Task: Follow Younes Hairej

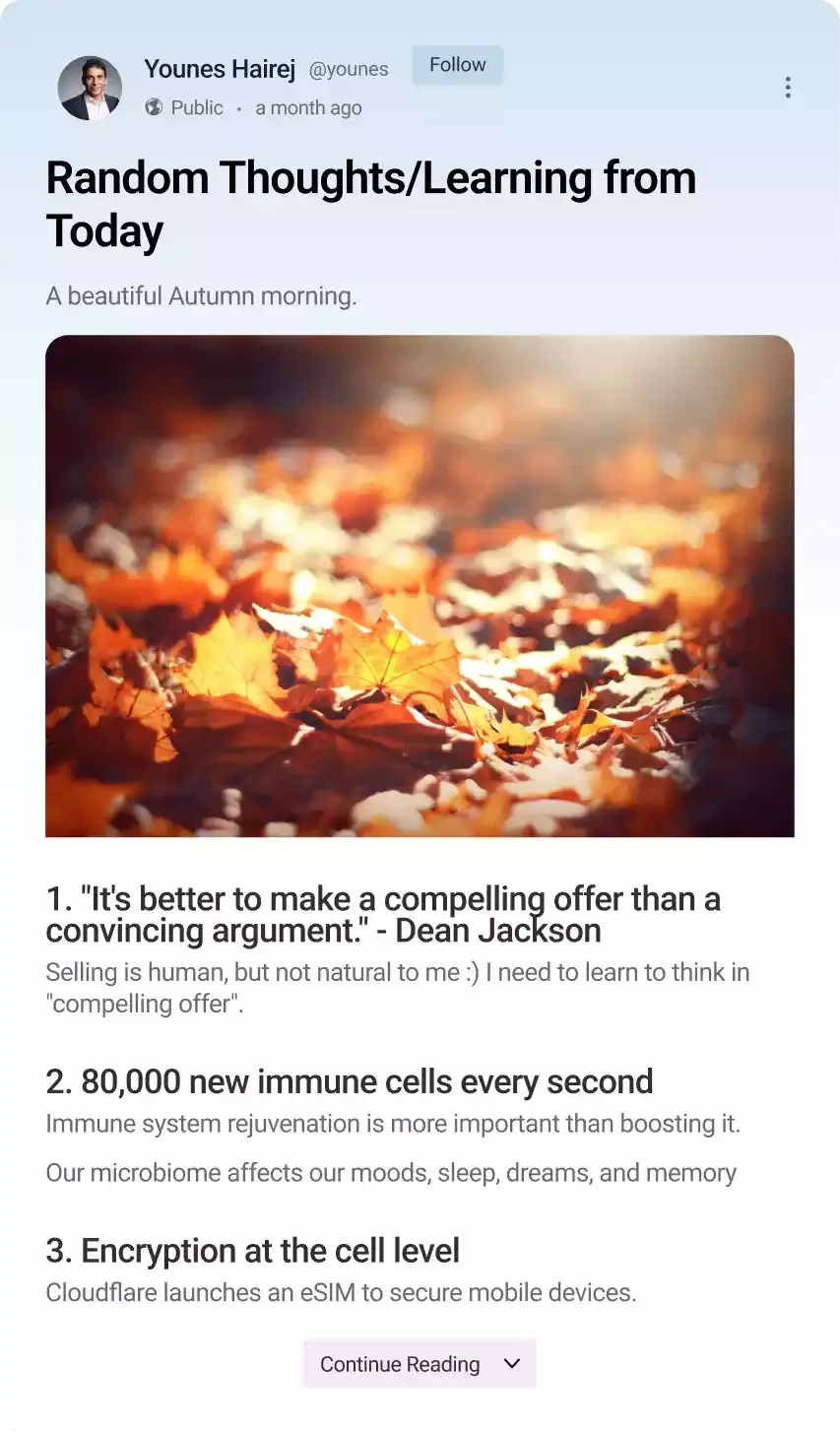Action: click(x=457, y=65)
